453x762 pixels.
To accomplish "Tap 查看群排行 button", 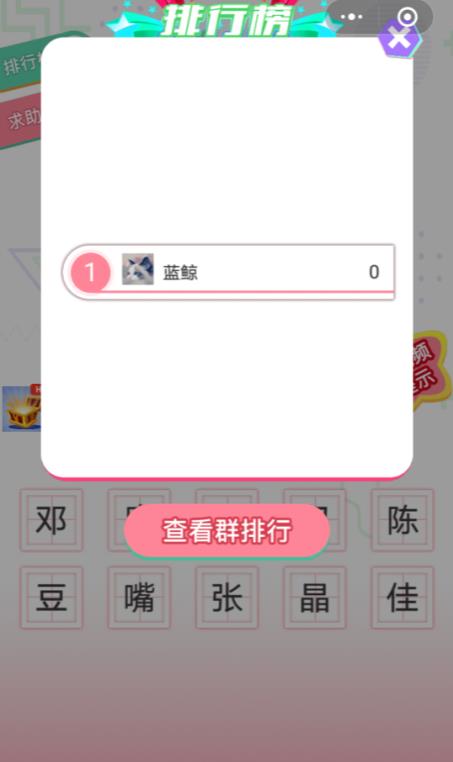I will tap(227, 530).
